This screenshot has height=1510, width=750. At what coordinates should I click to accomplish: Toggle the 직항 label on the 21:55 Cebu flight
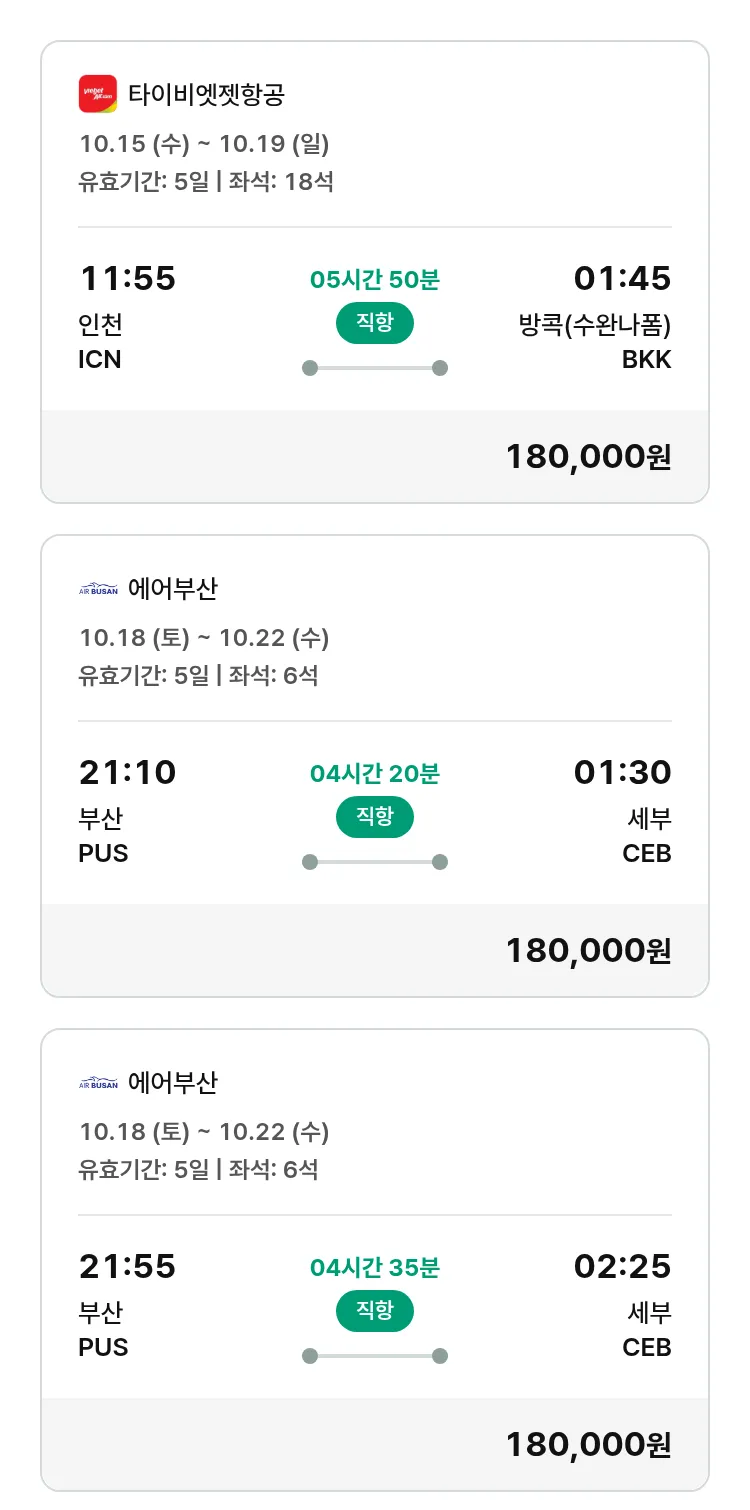374,1312
